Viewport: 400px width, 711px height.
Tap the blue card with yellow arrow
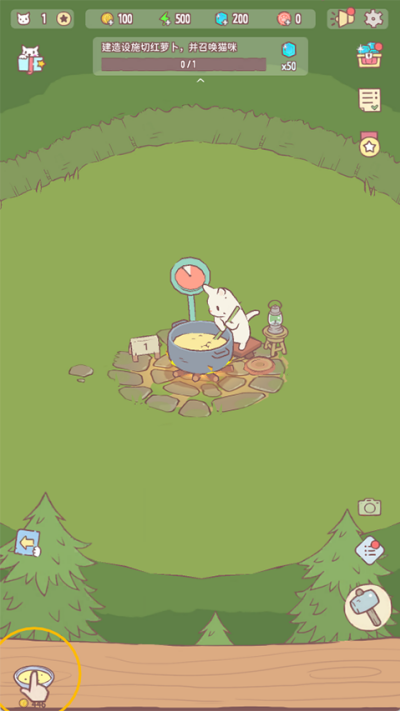(28, 543)
